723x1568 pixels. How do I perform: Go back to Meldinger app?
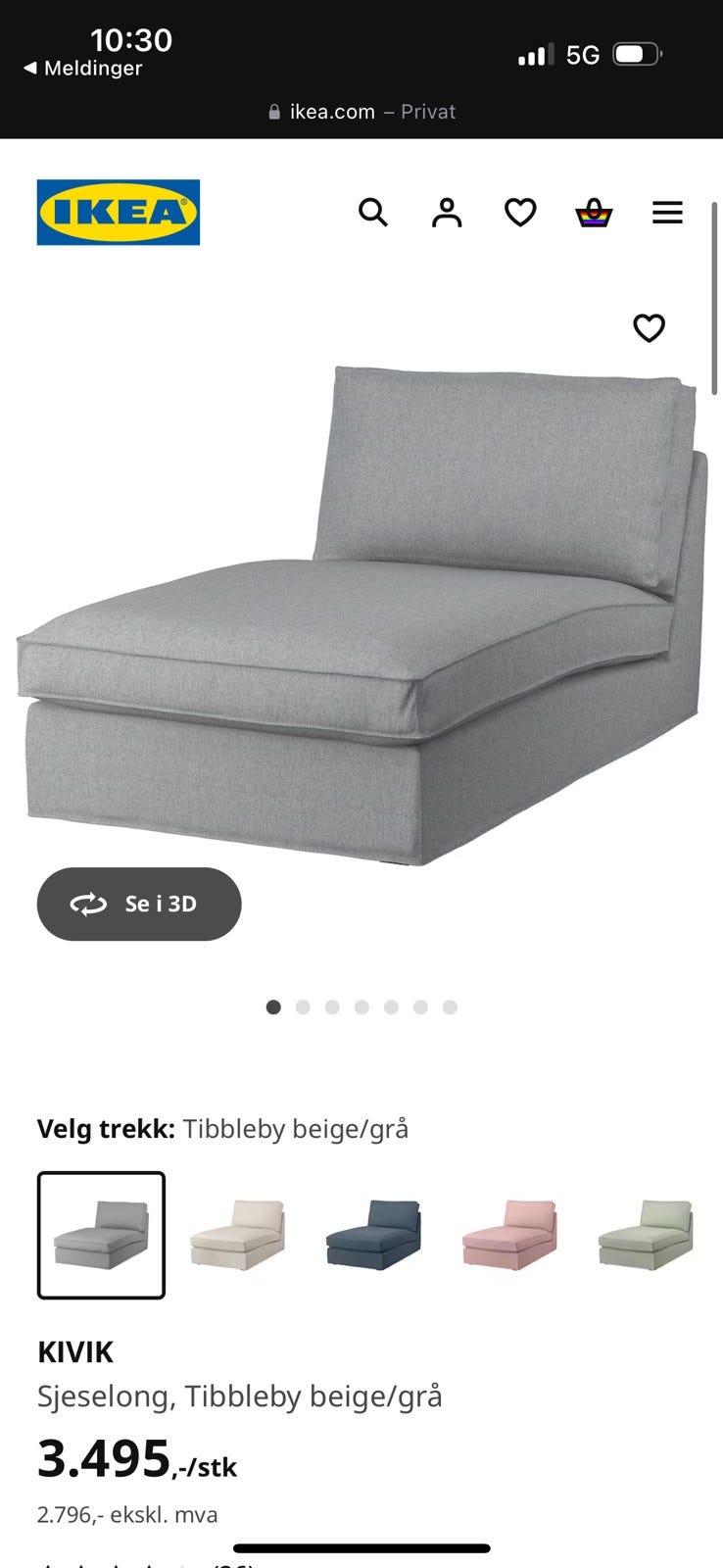(x=83, y=69)
